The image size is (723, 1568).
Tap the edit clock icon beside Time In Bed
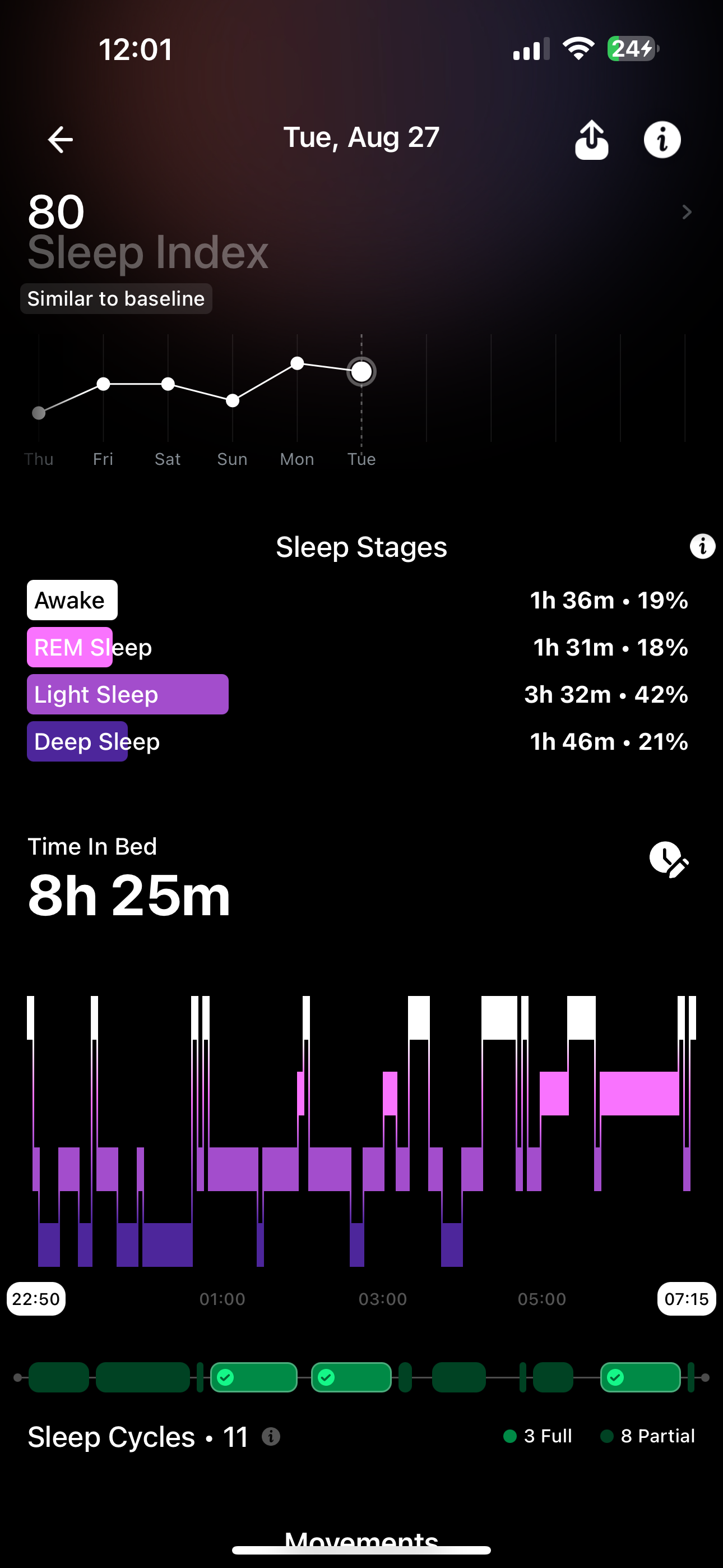pos(668,860)
